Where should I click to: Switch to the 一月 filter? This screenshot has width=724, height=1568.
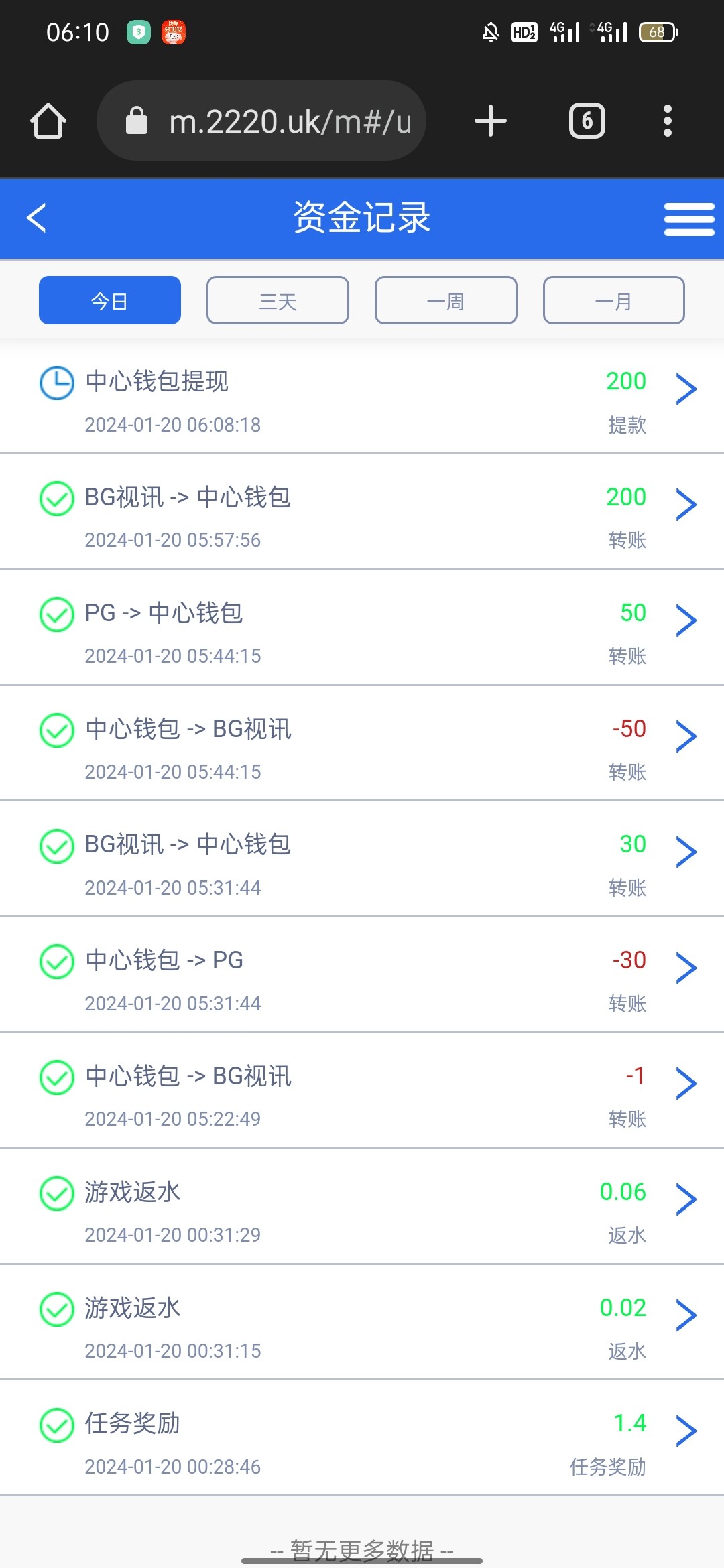[x=613, y=300]
